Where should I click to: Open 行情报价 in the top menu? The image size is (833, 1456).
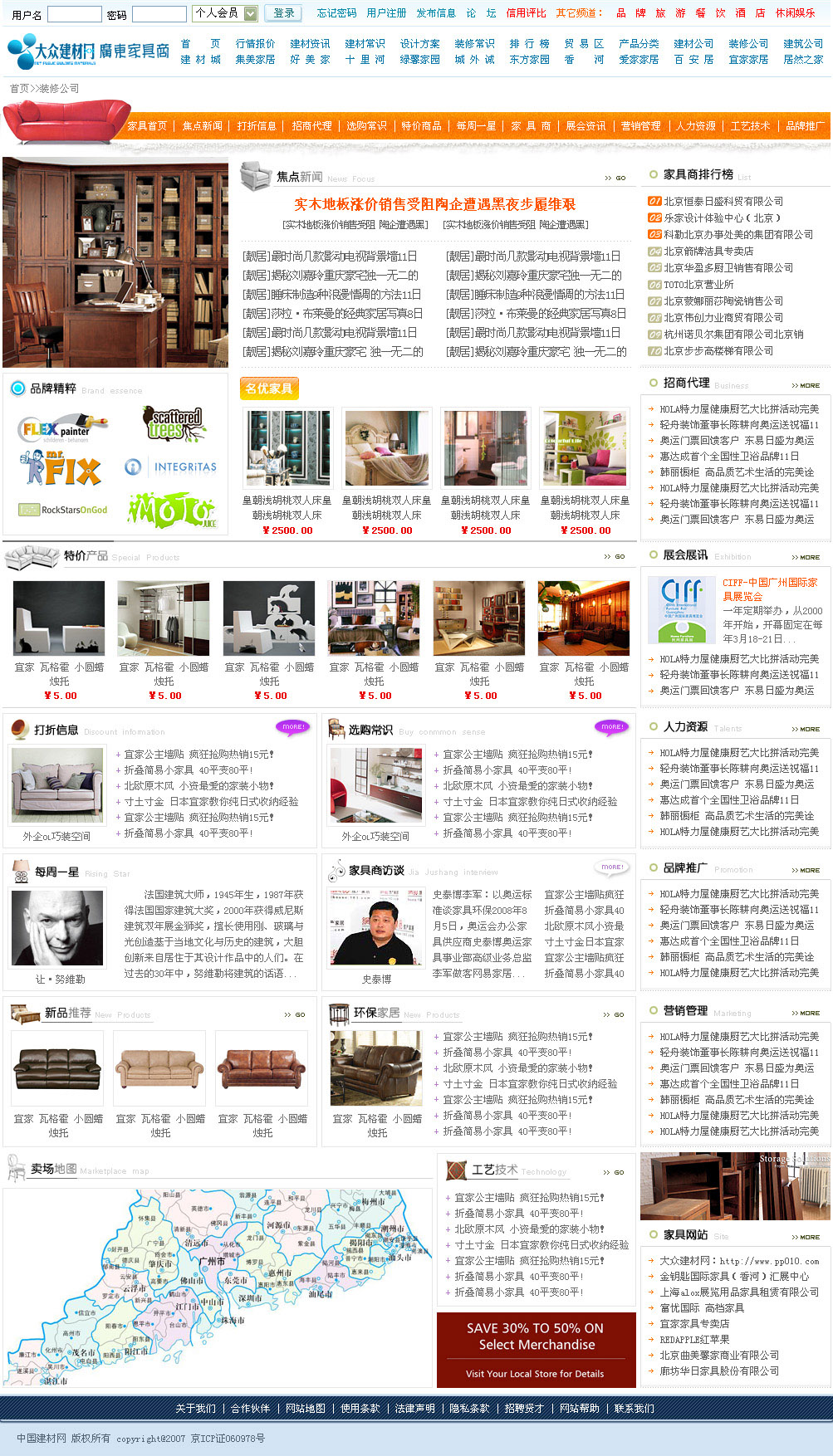(255, 43)
